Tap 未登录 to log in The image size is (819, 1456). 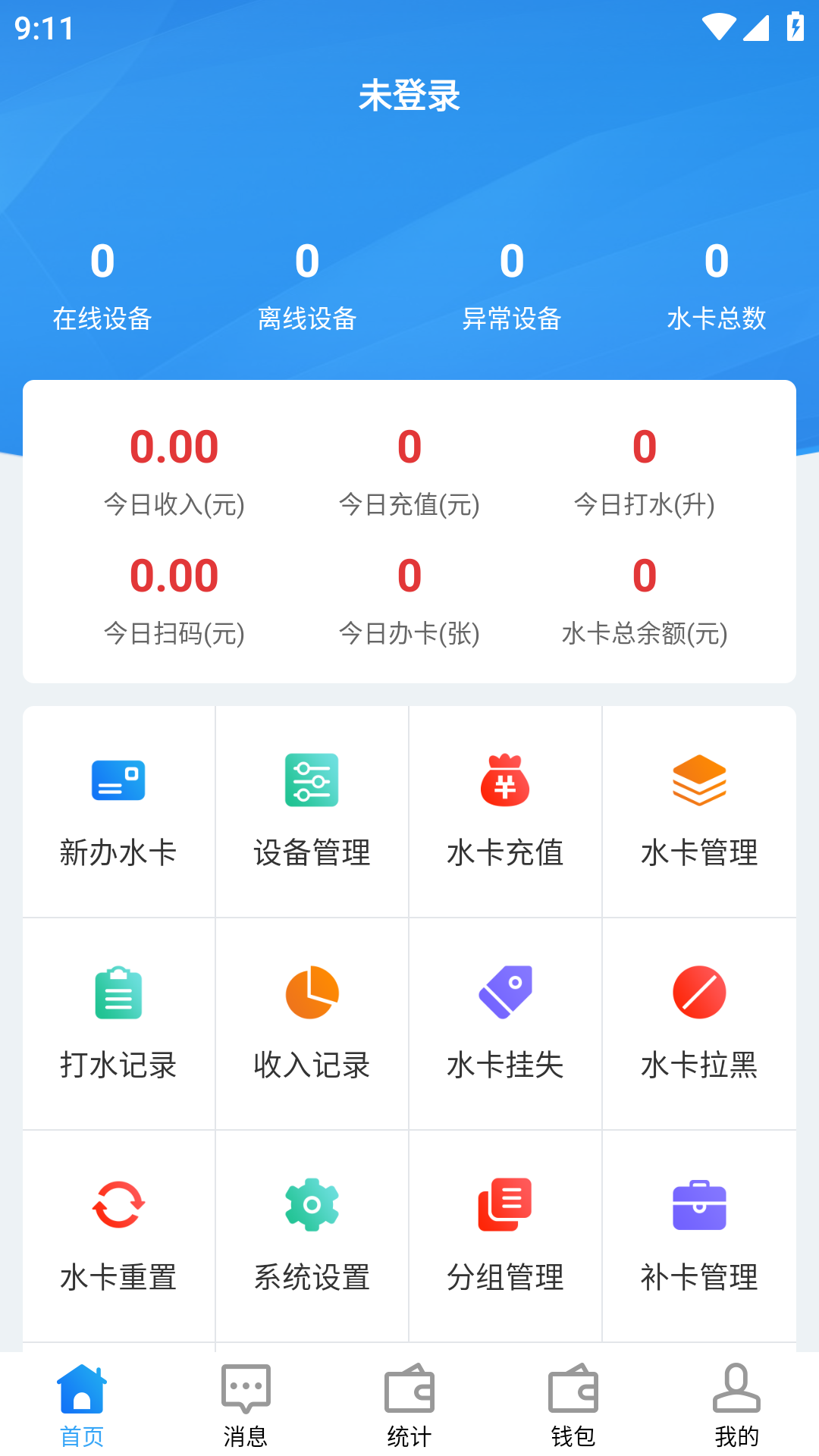409,96
